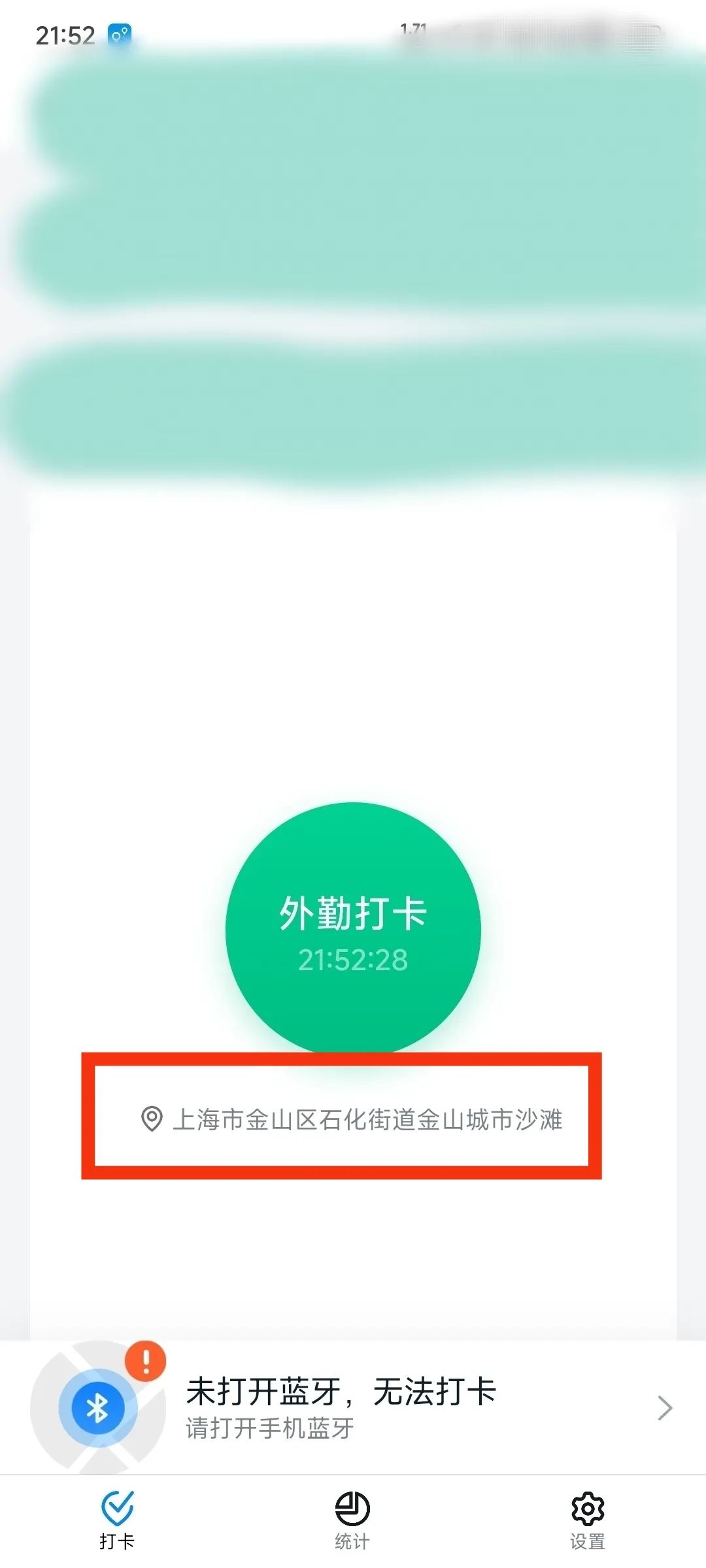Select the 打卡 tab
This screenshot has height=1568, width=706.
point(118,1520)
